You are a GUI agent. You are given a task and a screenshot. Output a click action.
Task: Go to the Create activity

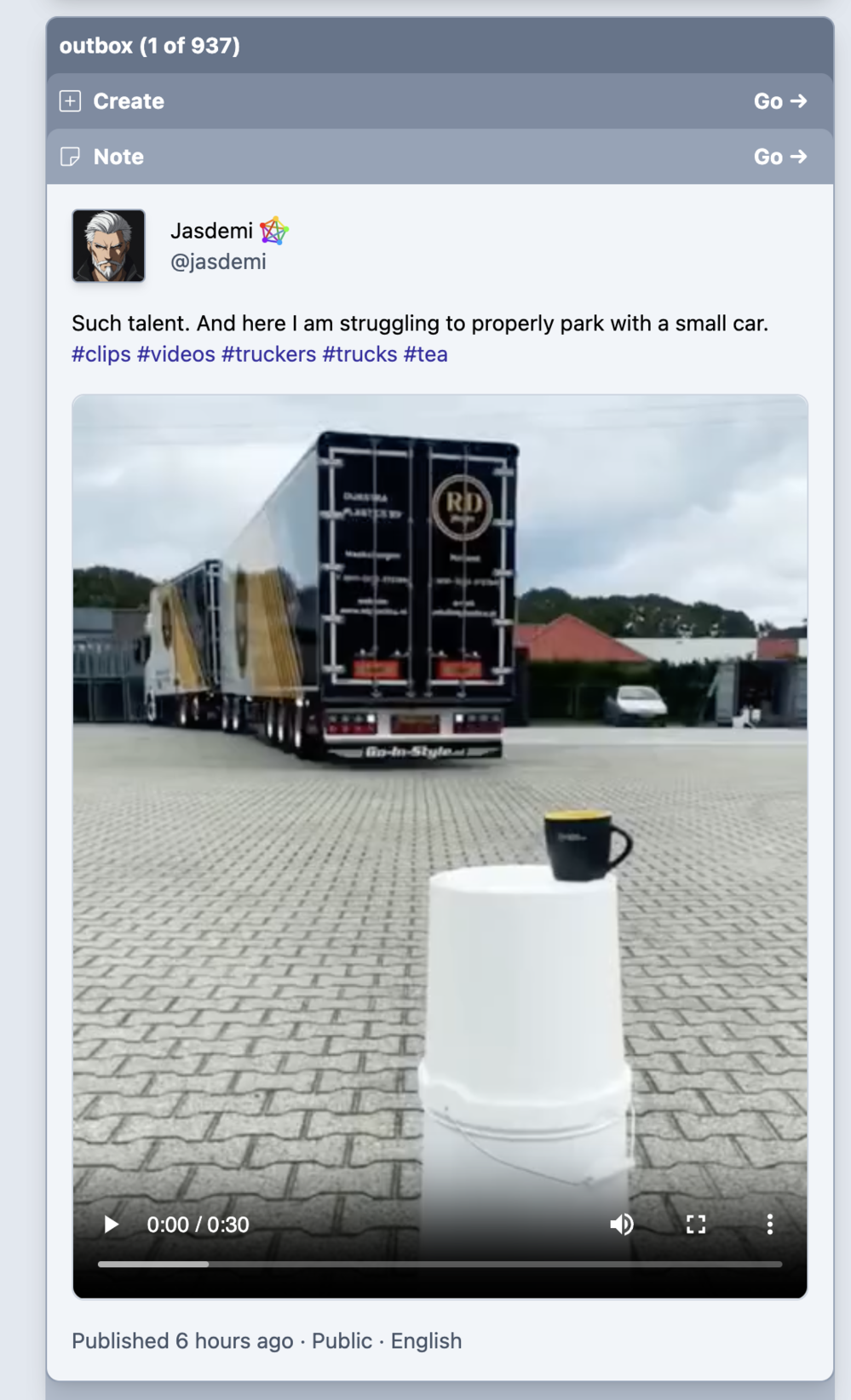[779, 101]
